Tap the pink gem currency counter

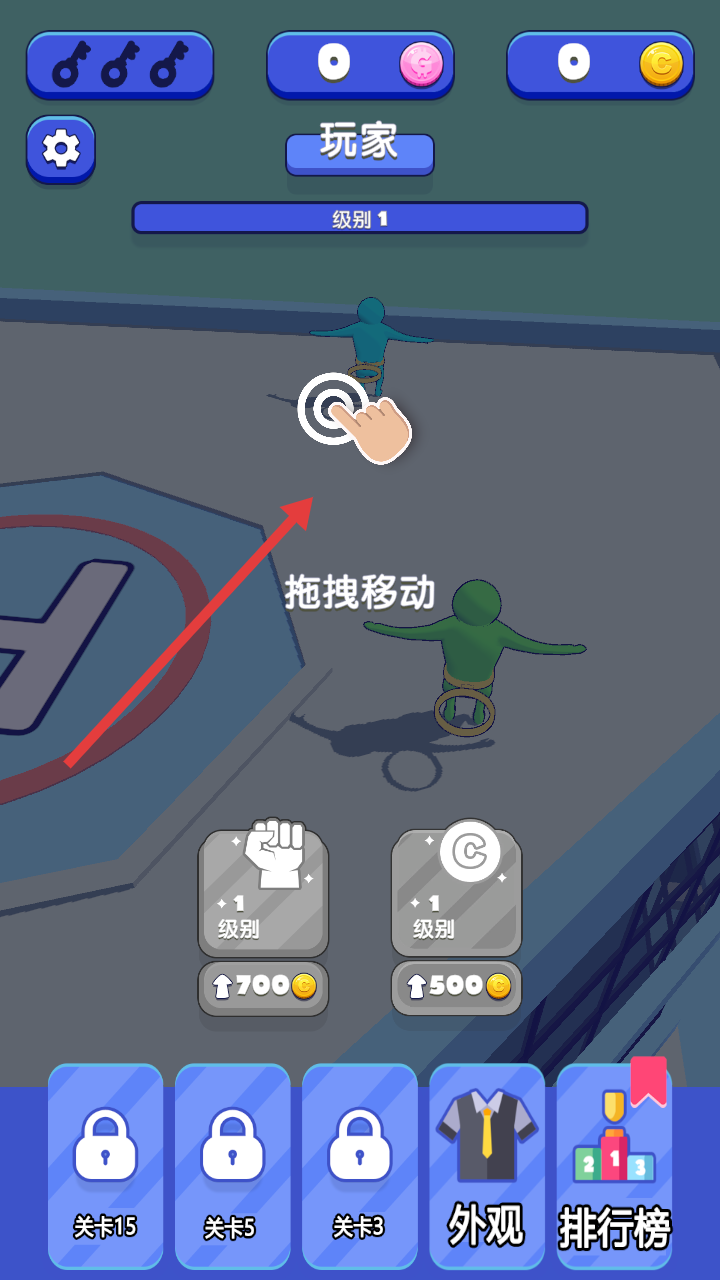point(360,64)
